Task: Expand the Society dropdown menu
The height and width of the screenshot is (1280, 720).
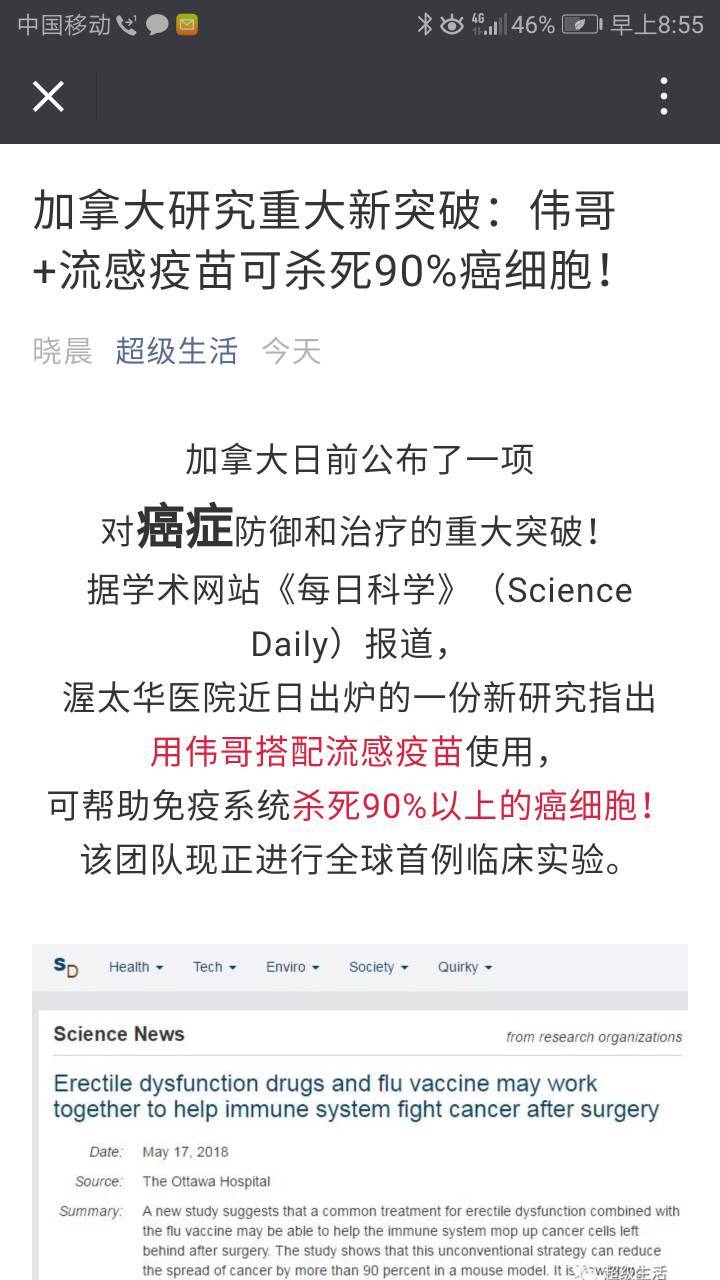Action: pos(372,966)
